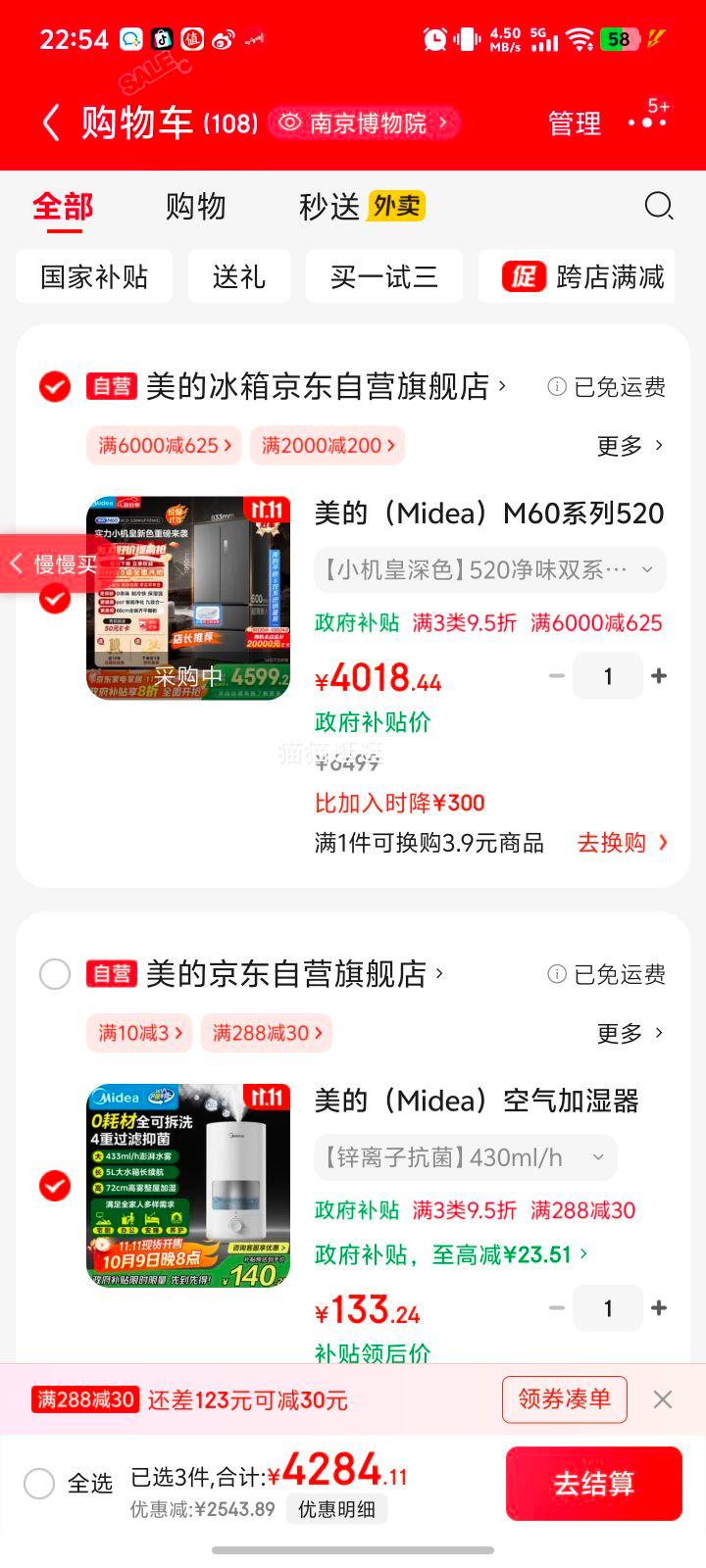Filter by 跨店满减 promotion
The width and height of the screenshot is (706, 1568).
pyautogui.click(x=583, y=276)
